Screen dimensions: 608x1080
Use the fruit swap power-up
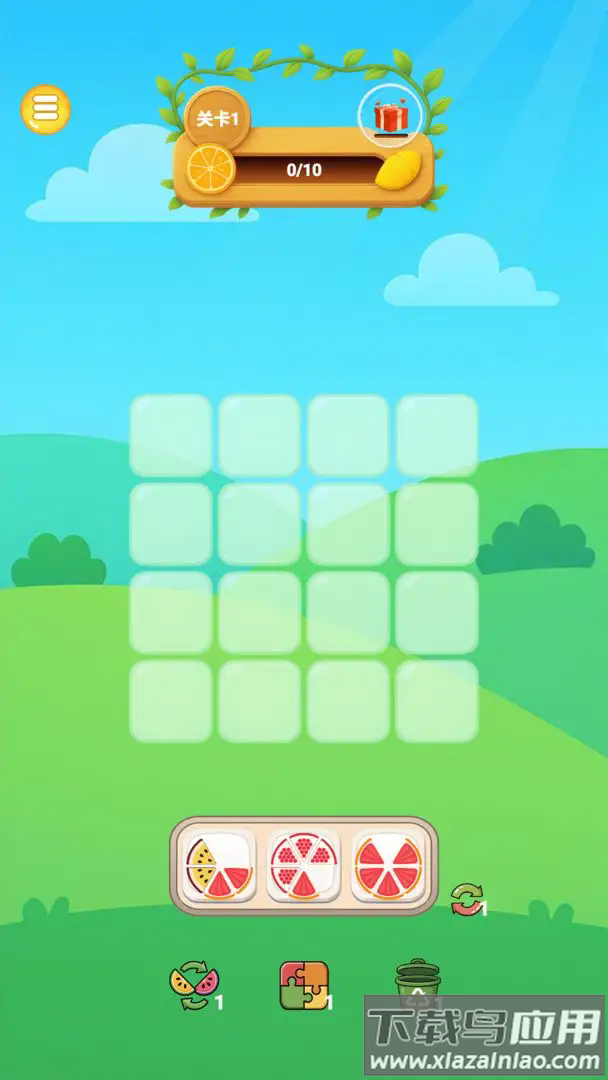tap(193, 985)
